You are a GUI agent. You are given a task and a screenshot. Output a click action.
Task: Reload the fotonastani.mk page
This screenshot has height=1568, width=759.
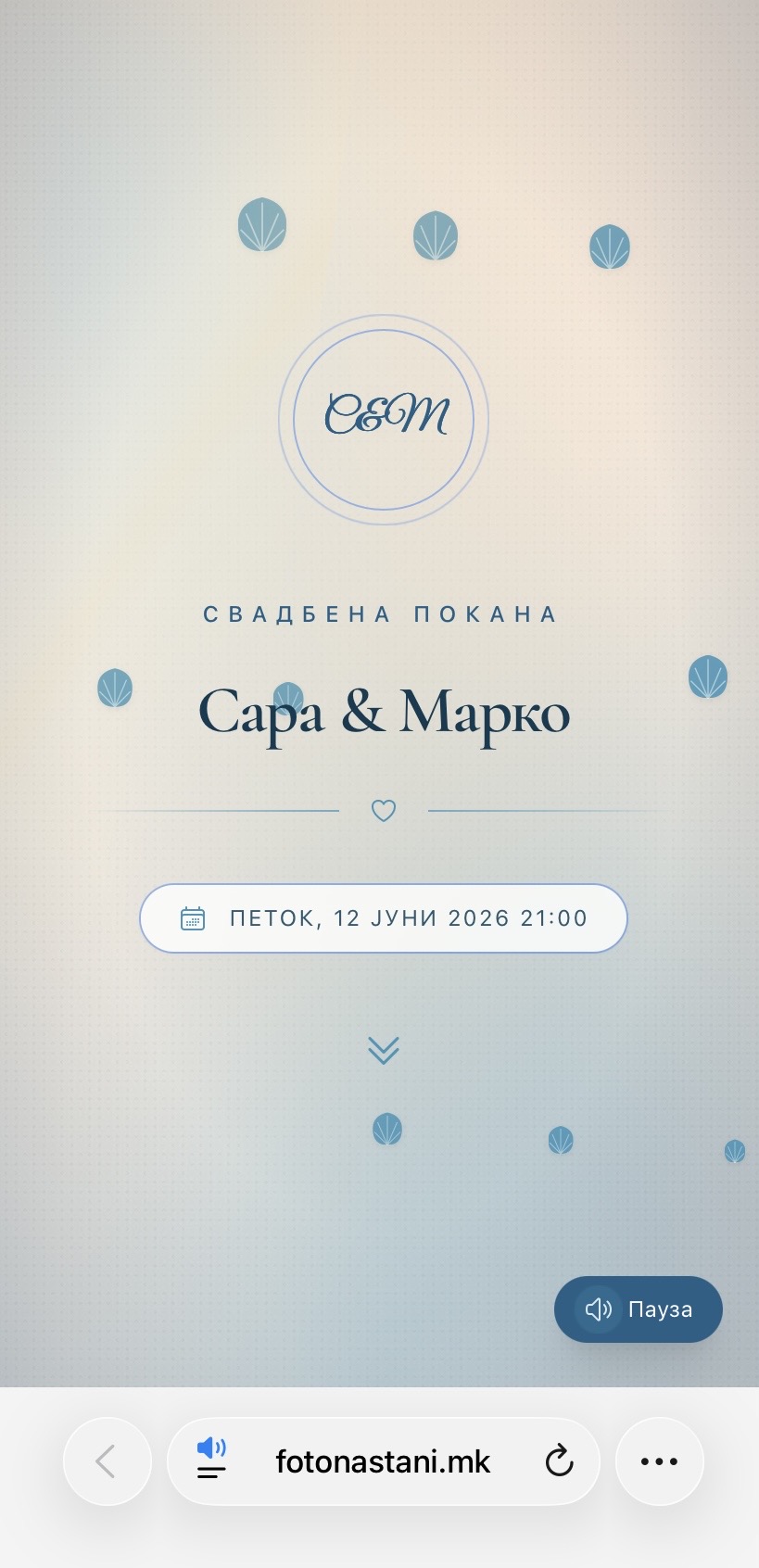(559, 1461)
